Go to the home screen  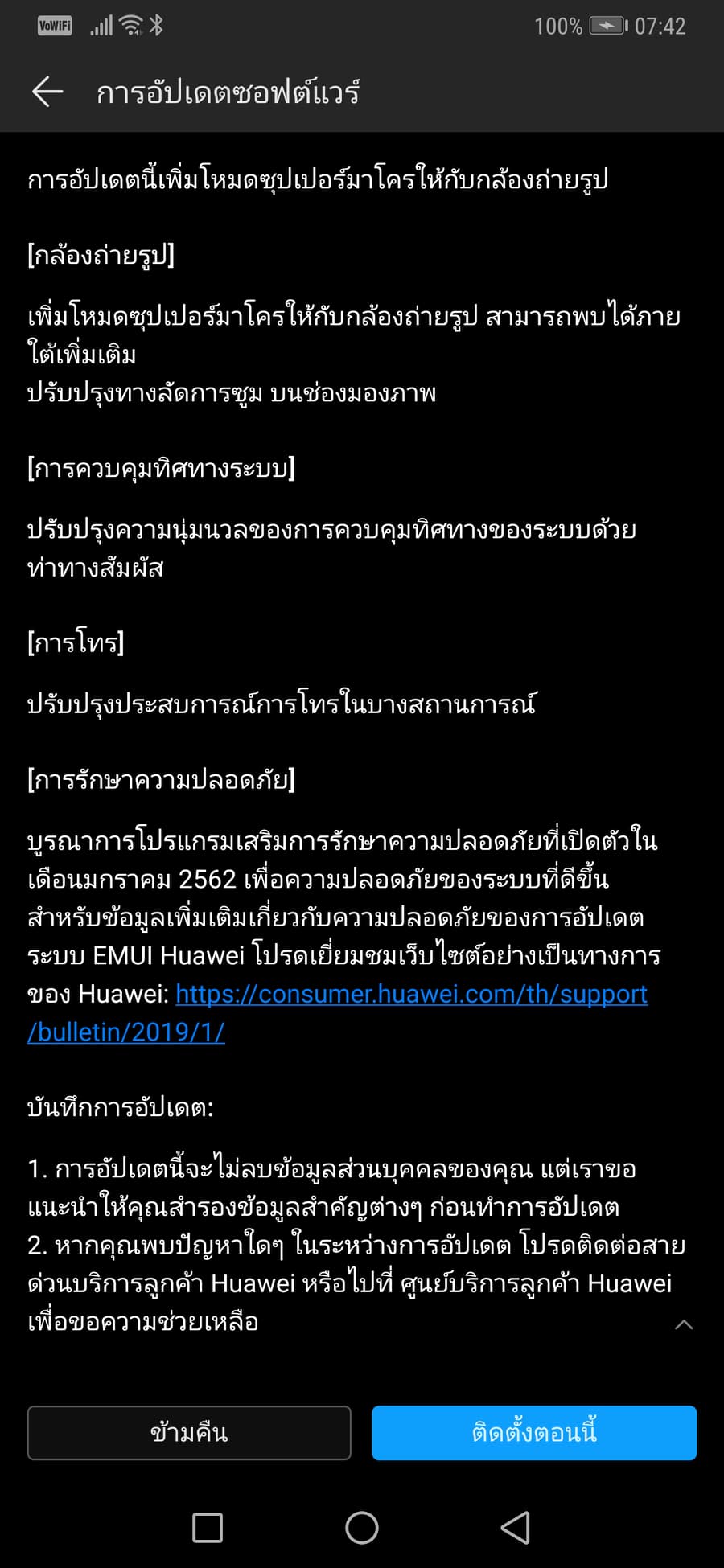(x=362, y=1527)
